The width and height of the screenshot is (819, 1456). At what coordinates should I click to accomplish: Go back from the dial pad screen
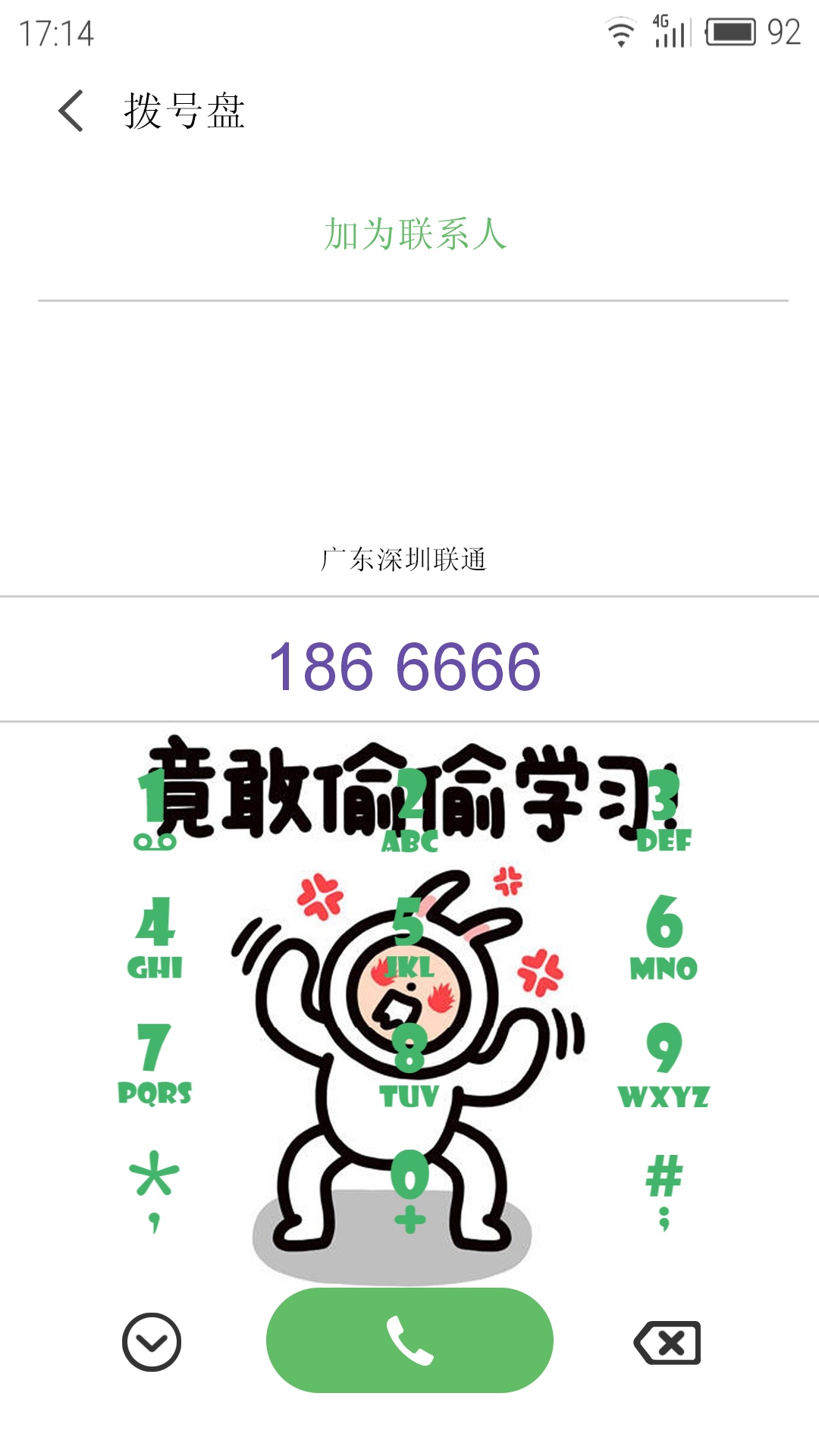(71, 111)
